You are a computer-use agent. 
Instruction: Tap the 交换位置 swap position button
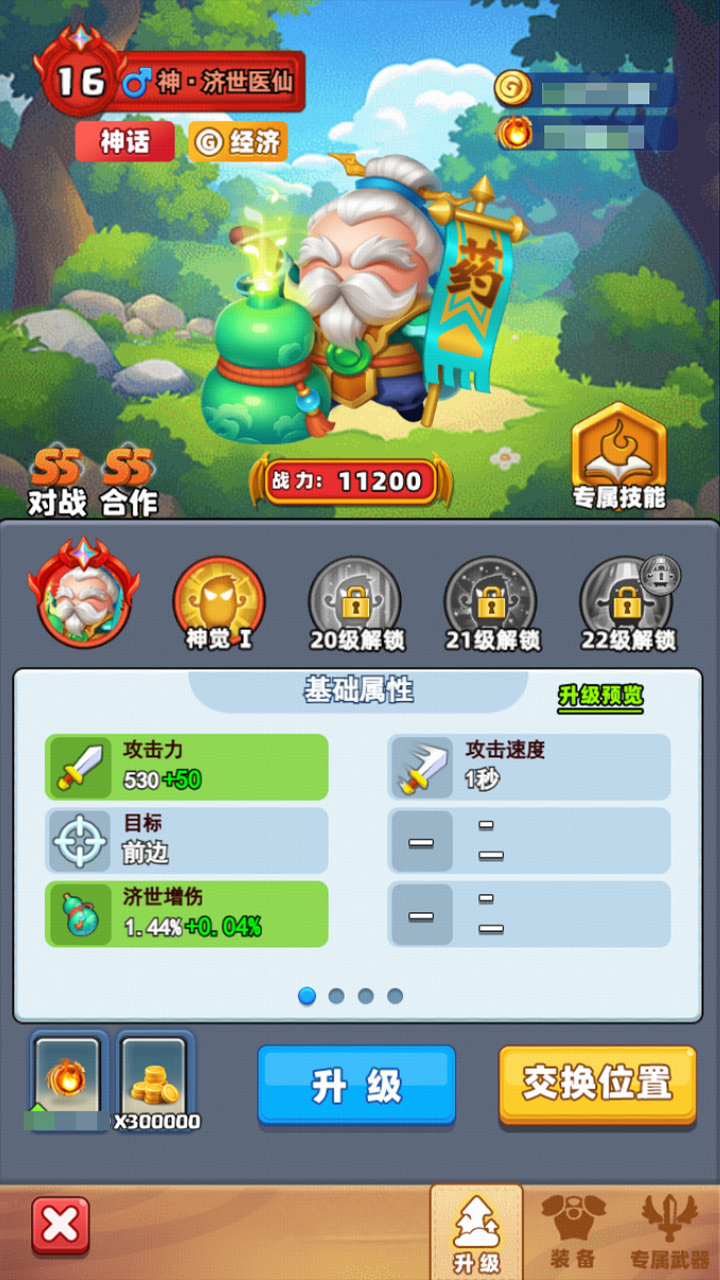coord(597,1085)
